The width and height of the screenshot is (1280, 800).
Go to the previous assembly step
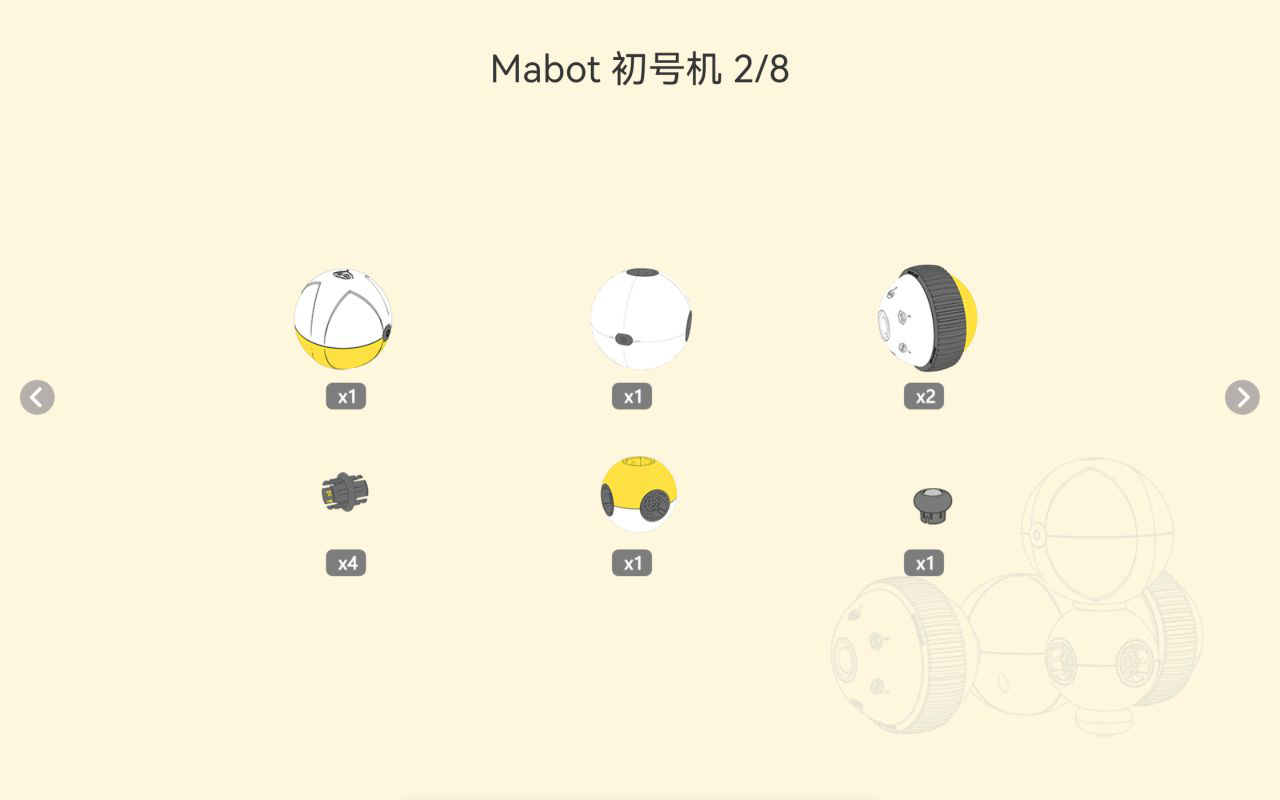[37, 397]
